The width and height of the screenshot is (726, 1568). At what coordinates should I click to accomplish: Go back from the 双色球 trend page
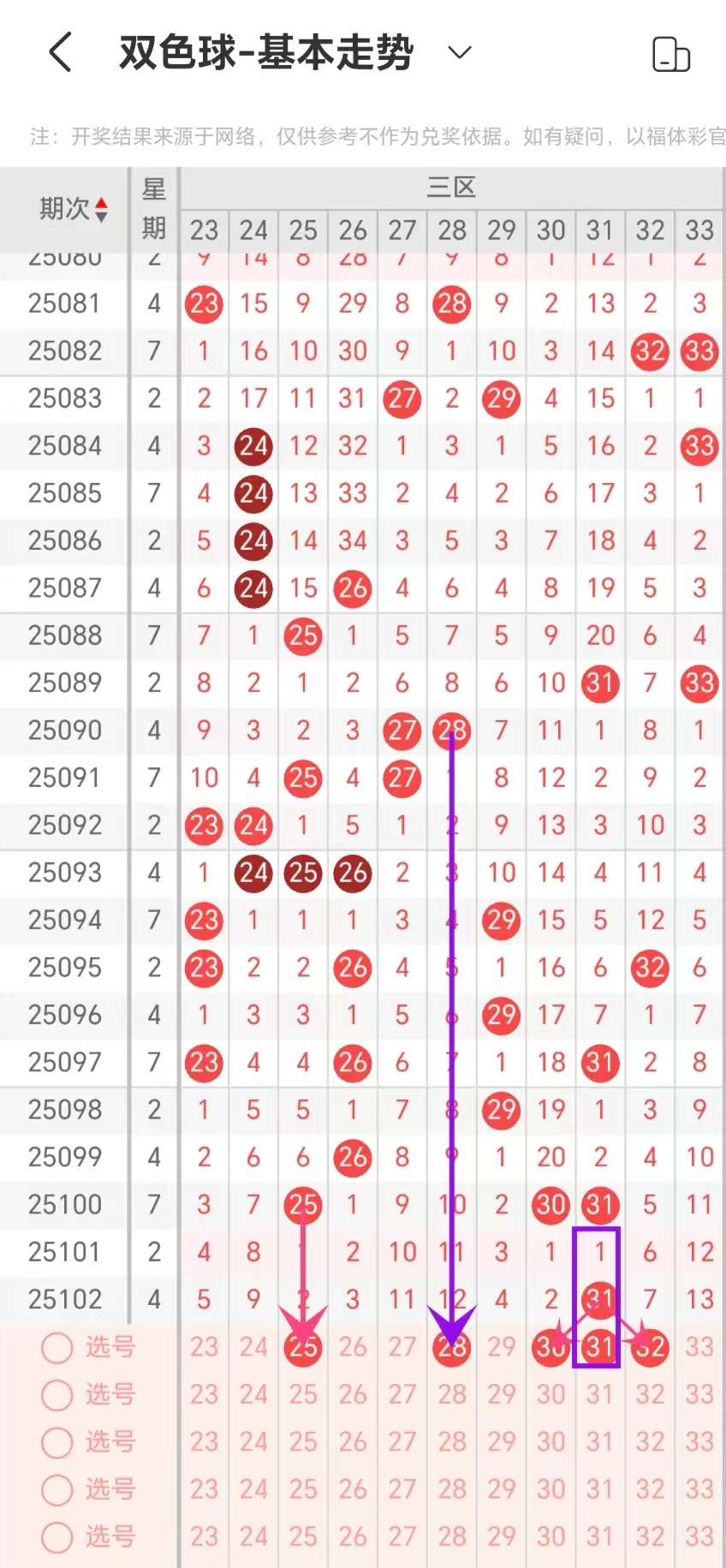(x=60, y=52)
